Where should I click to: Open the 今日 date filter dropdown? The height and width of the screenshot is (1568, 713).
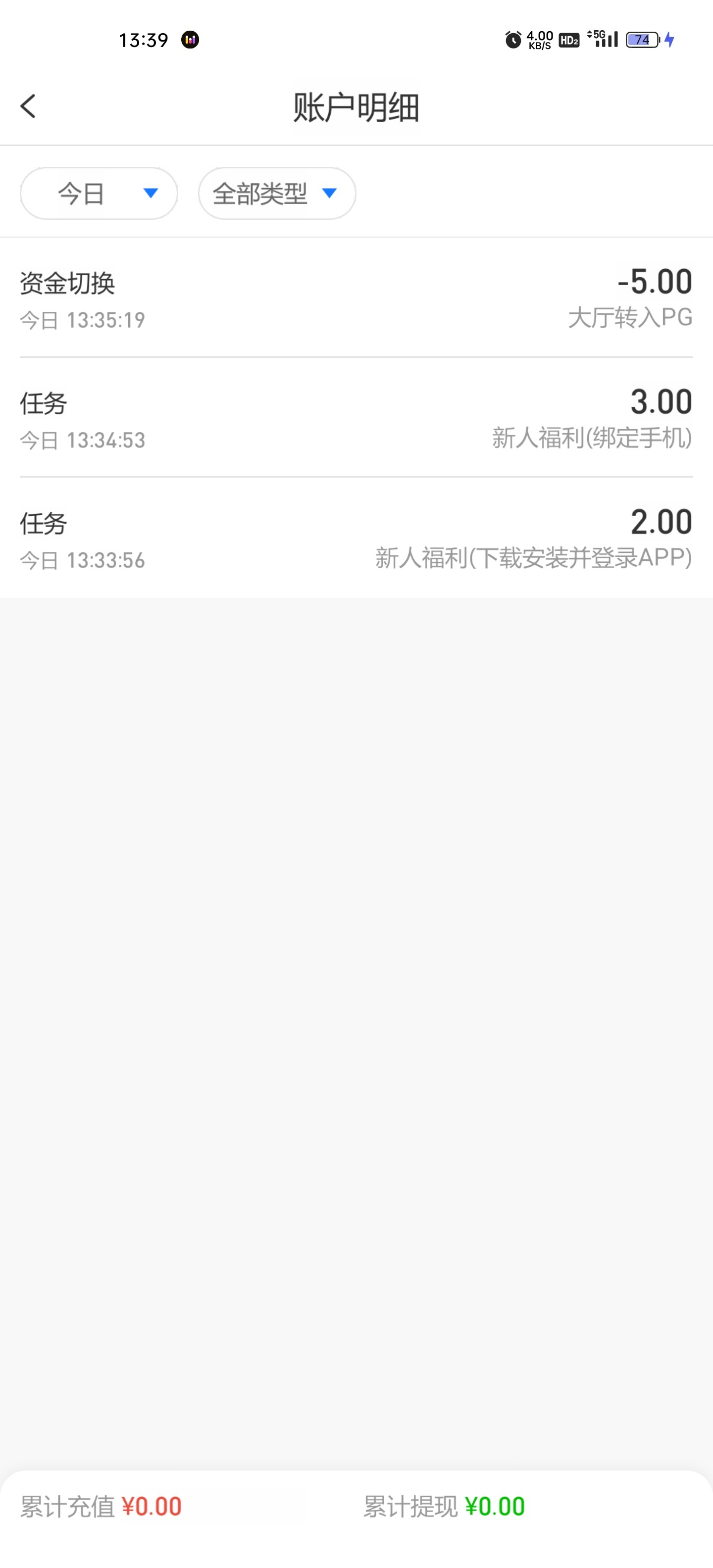(x=99, y=194)
